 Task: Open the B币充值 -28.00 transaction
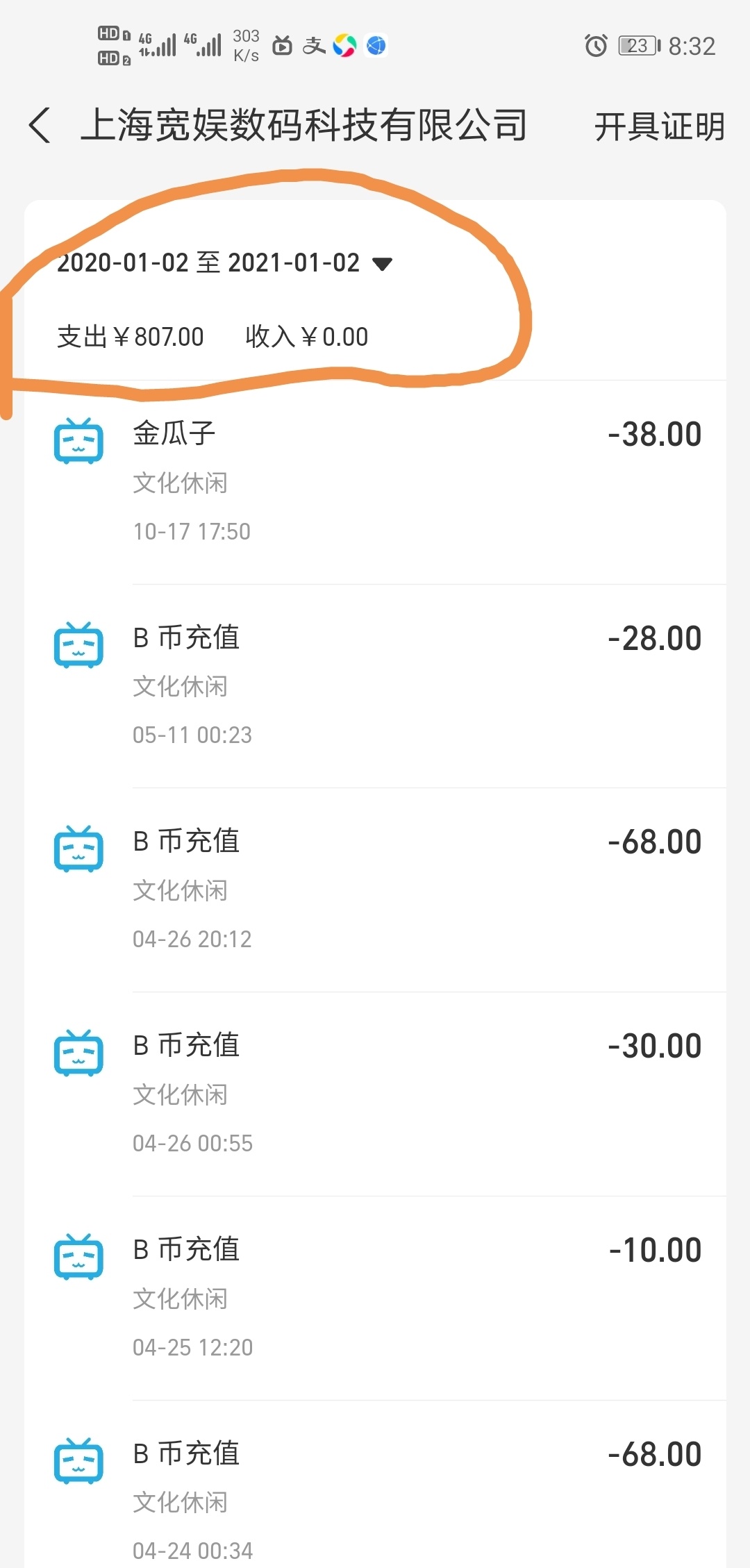(375, 685)
